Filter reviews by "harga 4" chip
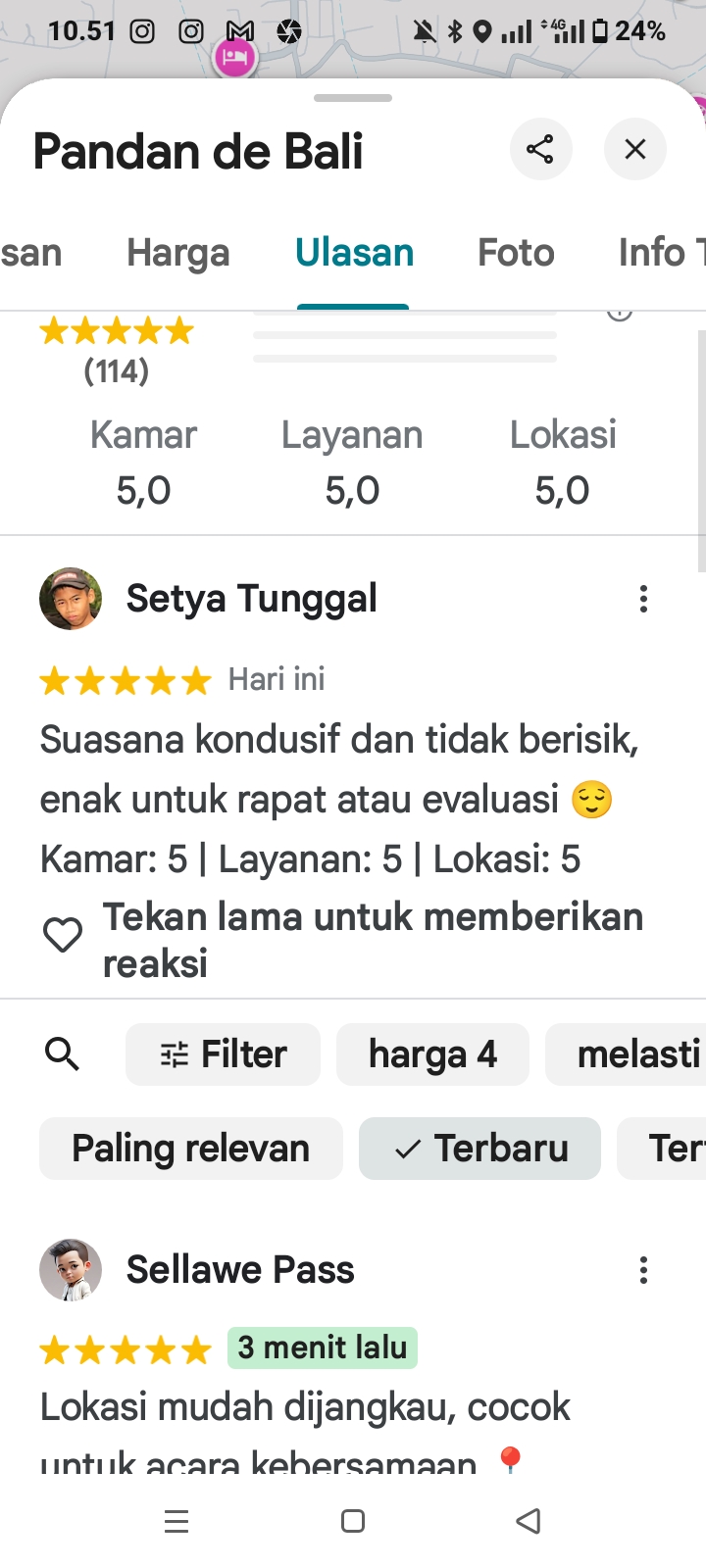 tap(432, 1054)
